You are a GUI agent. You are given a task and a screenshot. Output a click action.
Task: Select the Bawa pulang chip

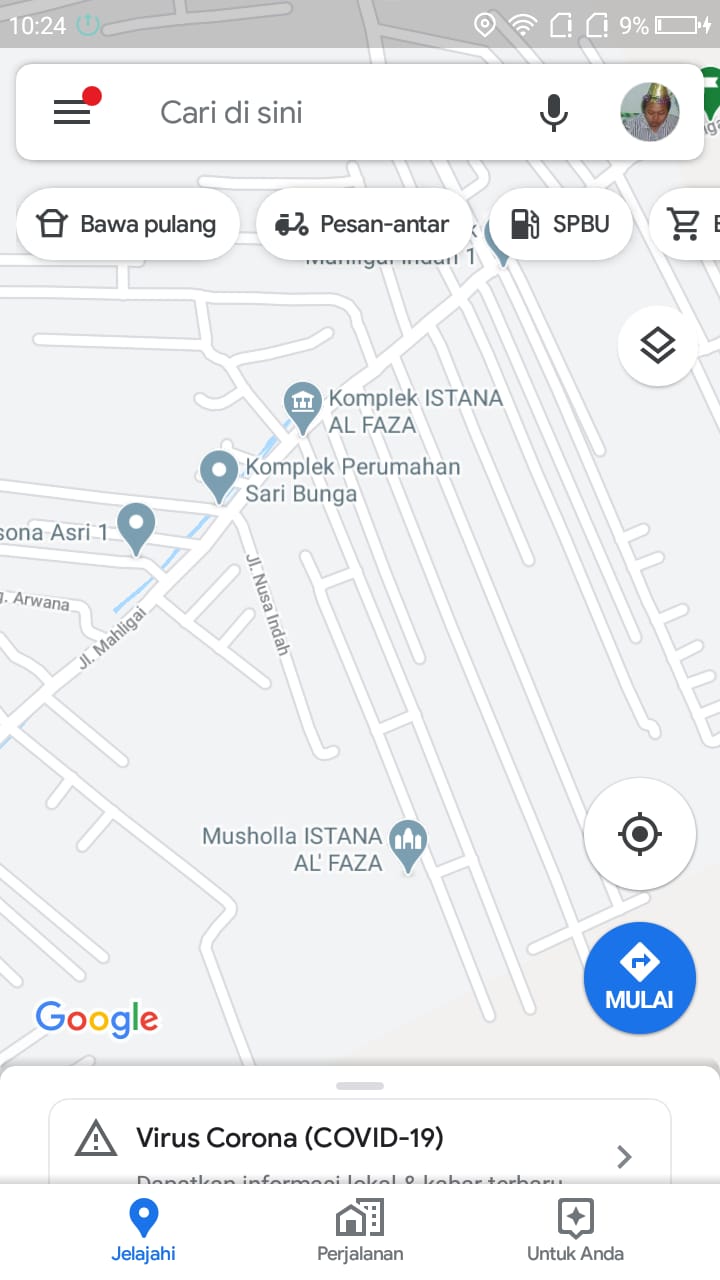click(x=128, y=224)
